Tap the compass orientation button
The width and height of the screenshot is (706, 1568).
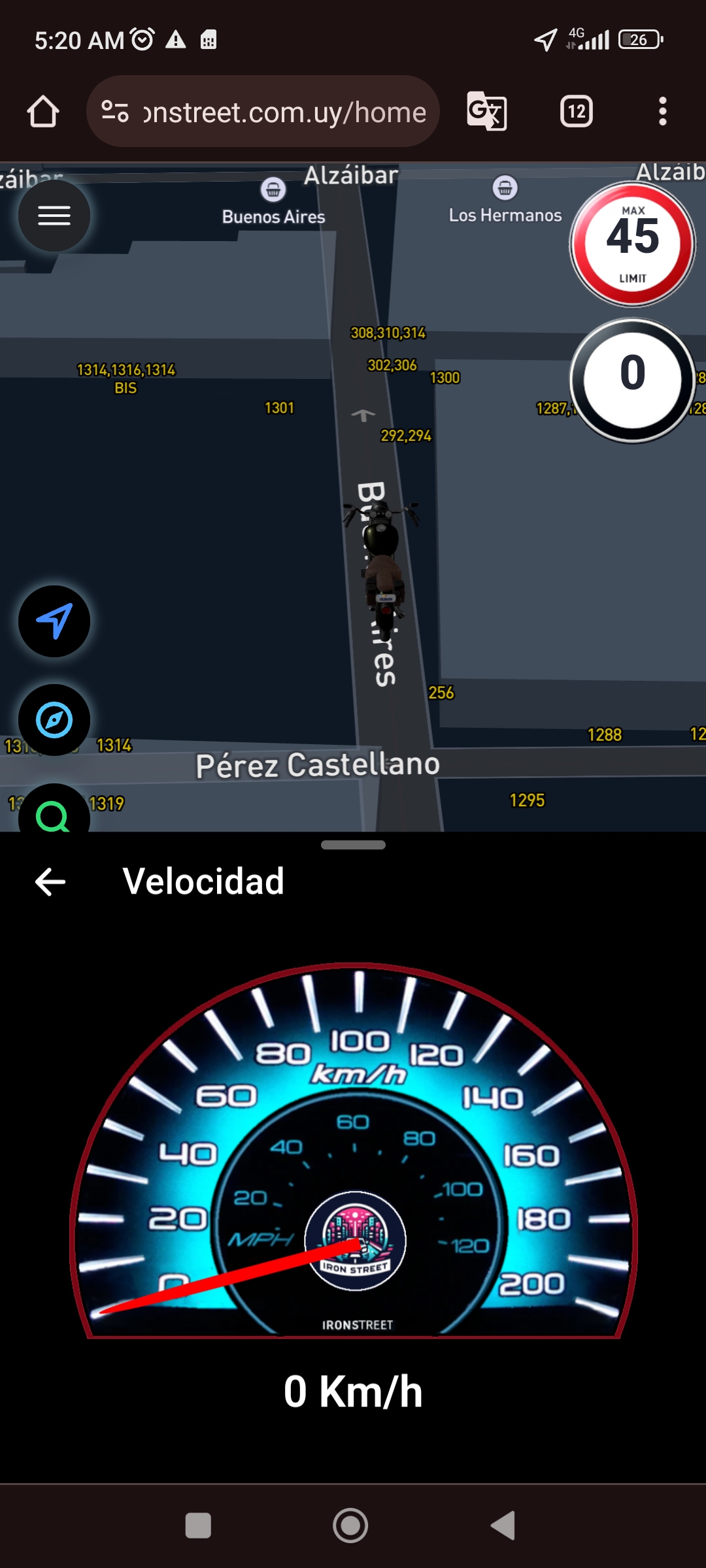(54, 720)
